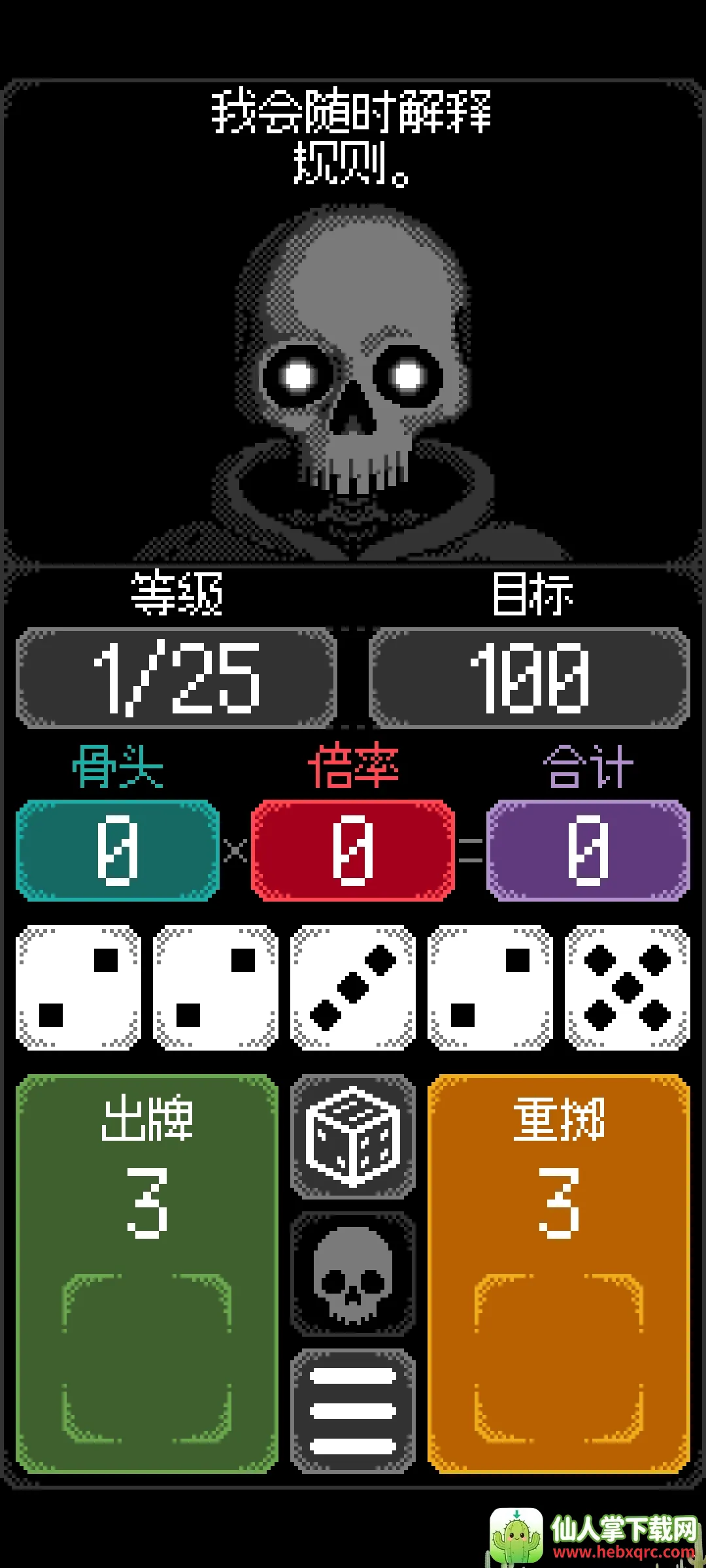
Task: Select the die showing three pips
Action: (x=353, y=988)
